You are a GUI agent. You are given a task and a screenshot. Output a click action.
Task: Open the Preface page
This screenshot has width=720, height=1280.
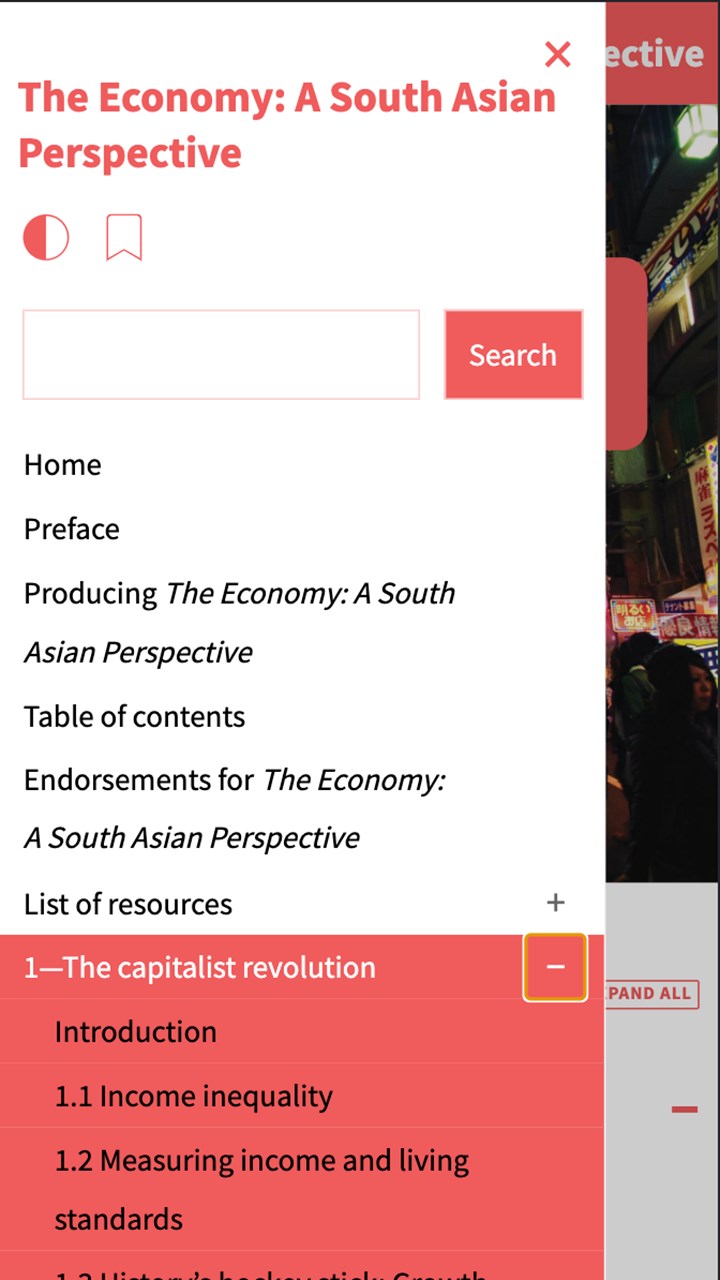71,529
